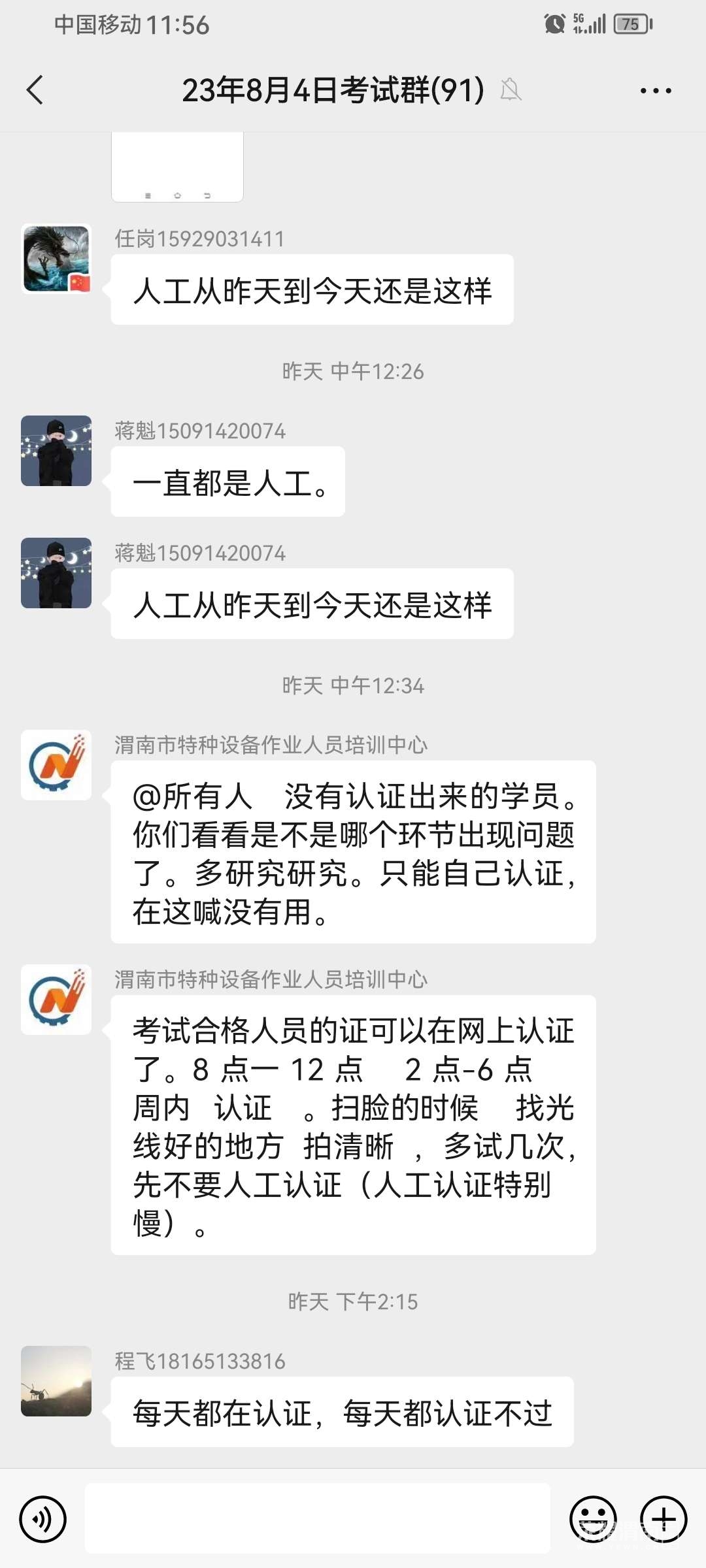
Task: View 任岗15929031411's profile avatar
Action: tap(56, 259)
